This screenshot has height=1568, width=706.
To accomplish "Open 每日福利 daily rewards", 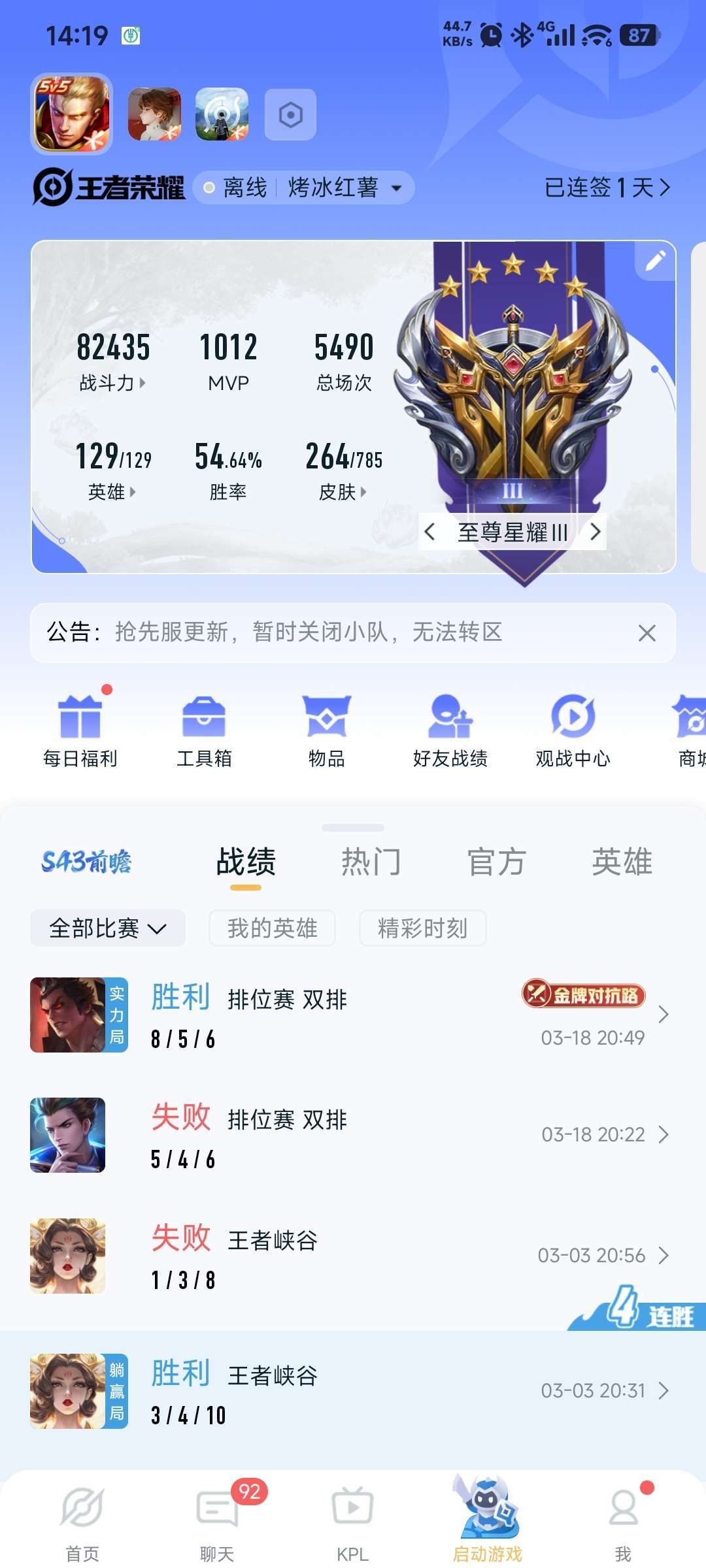I will point(80,730).
